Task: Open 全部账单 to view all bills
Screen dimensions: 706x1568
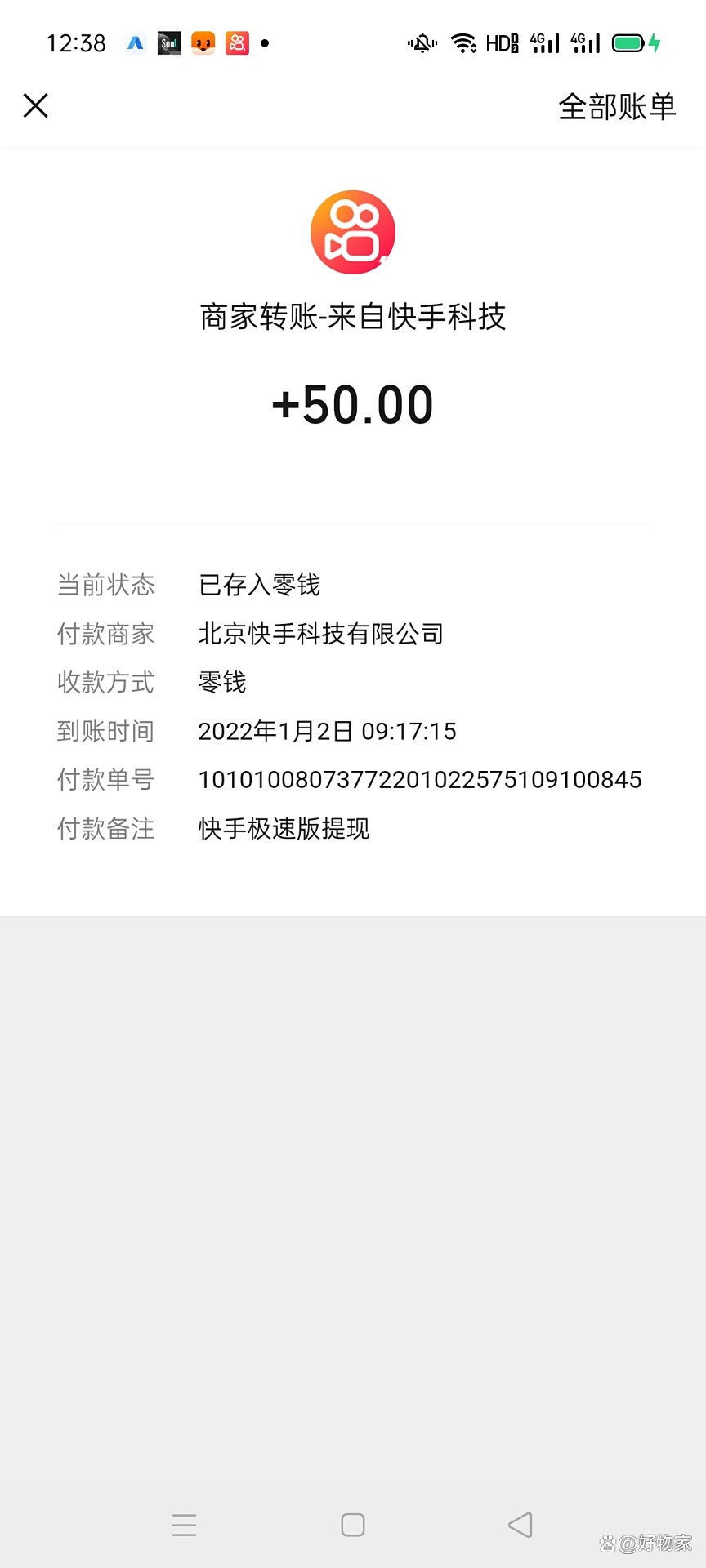Action: pos(617,106)
